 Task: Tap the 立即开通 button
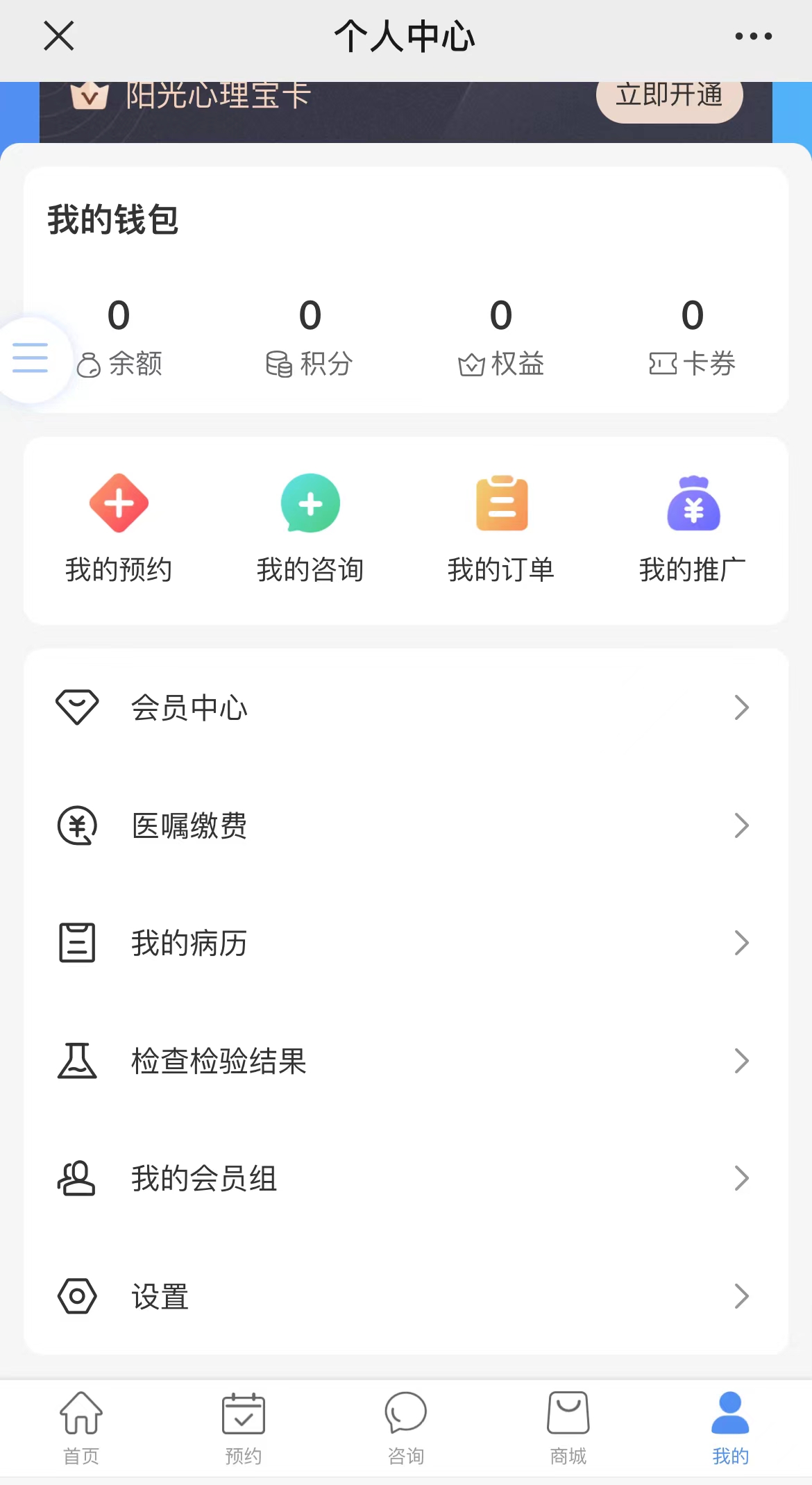669,96
